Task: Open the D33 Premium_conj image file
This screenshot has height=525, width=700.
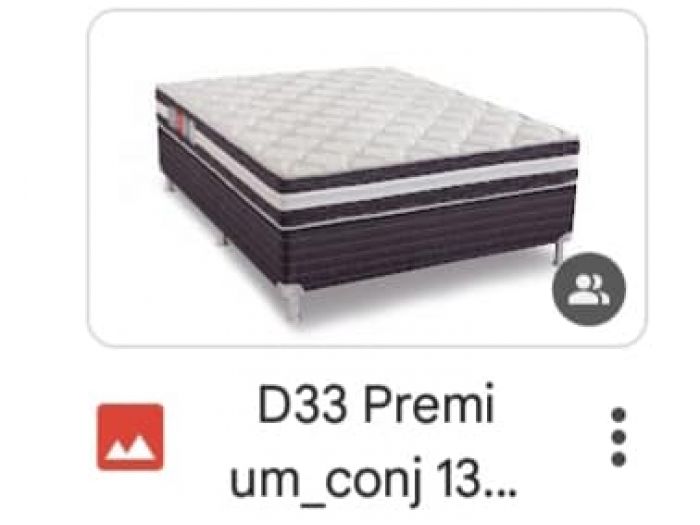Action: (x=366, y=178)
